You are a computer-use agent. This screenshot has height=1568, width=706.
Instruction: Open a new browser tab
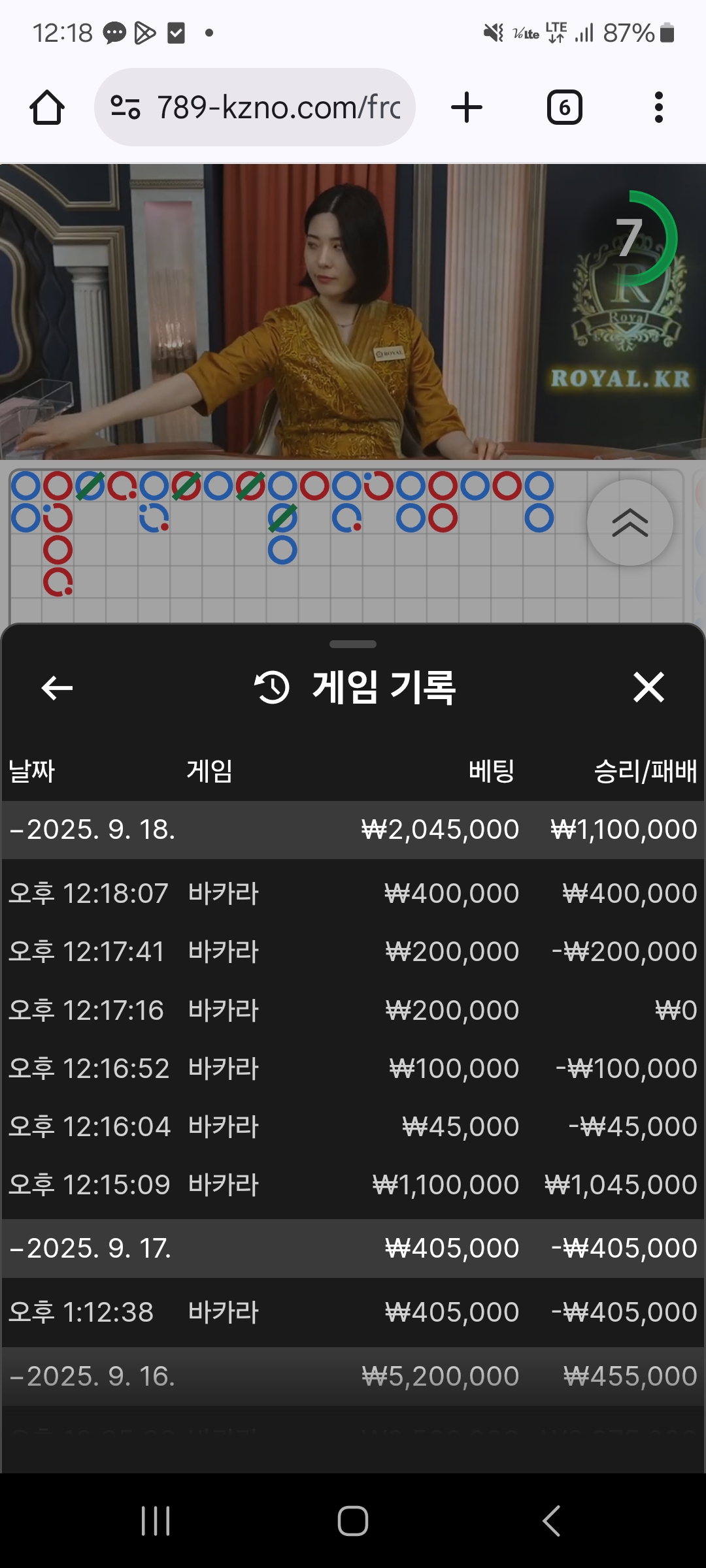(x=467, y=108)
